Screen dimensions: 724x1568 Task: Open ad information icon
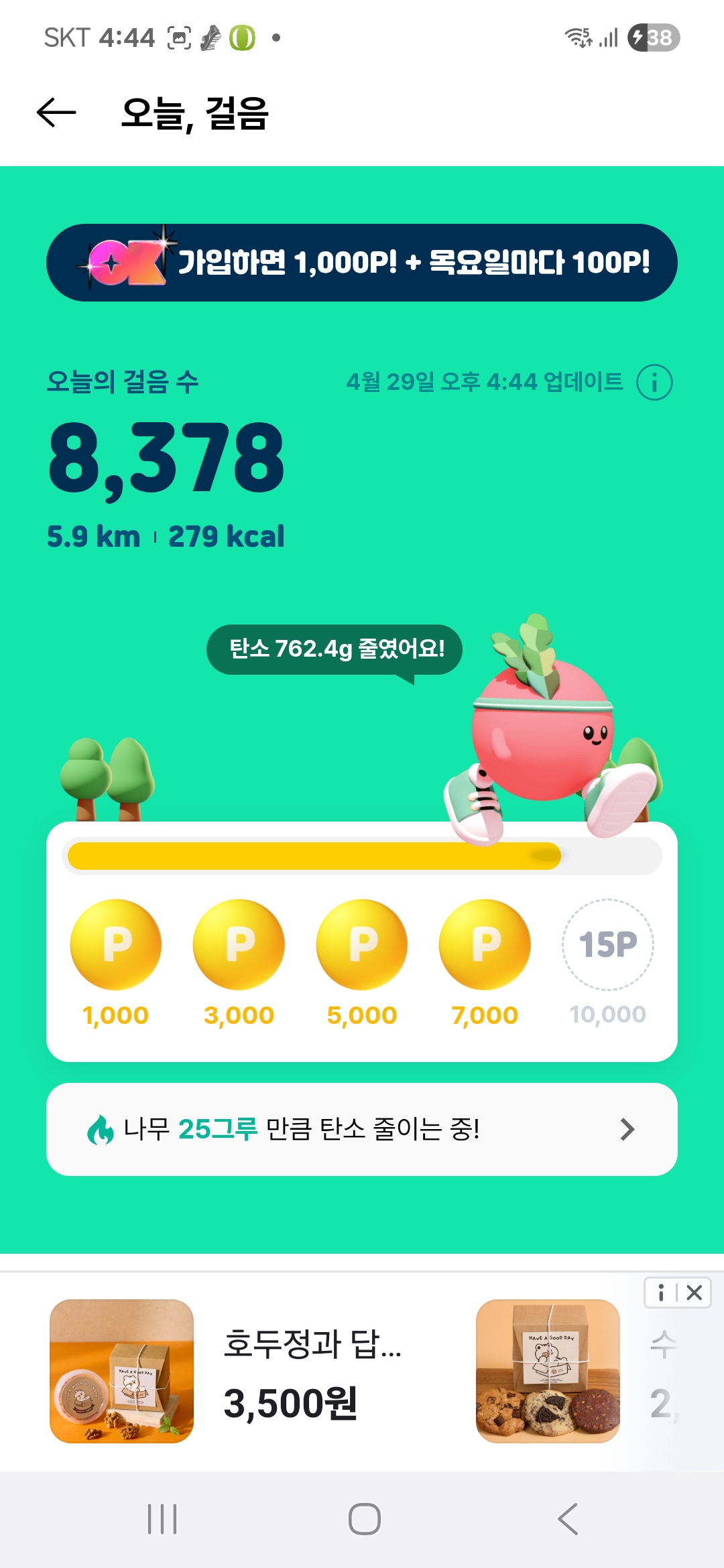point(661,1293)
